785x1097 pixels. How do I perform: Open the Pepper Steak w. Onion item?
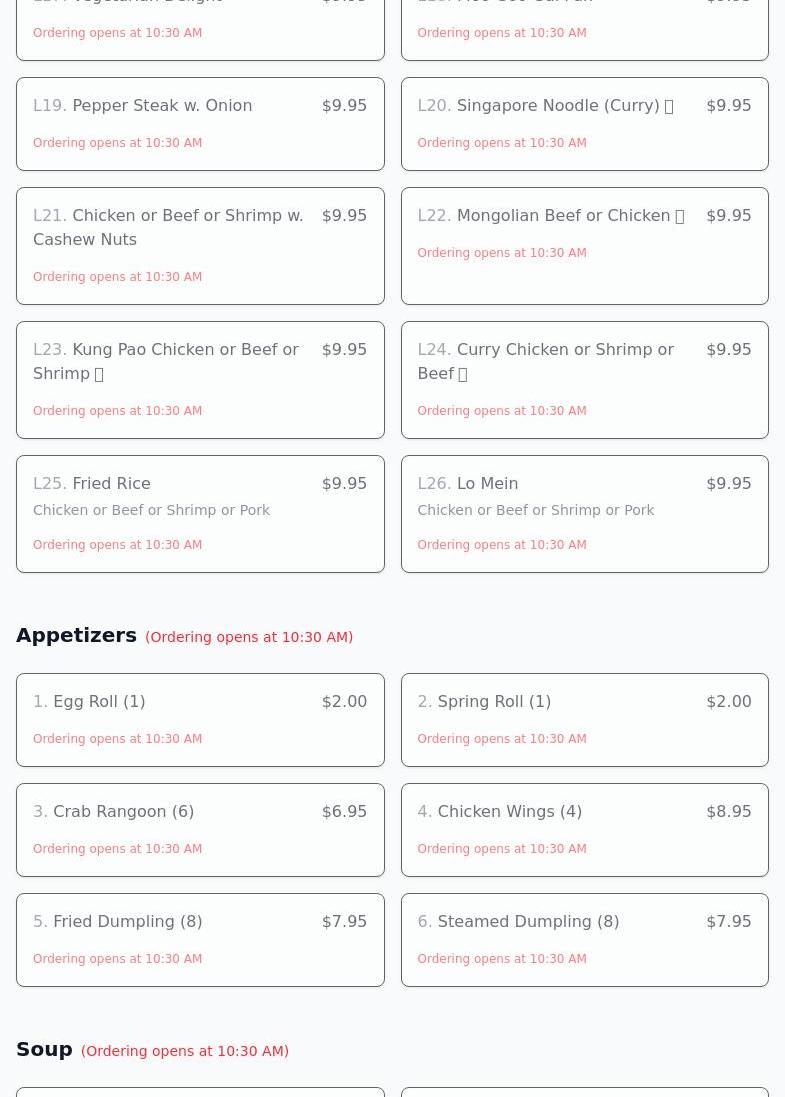200,124
